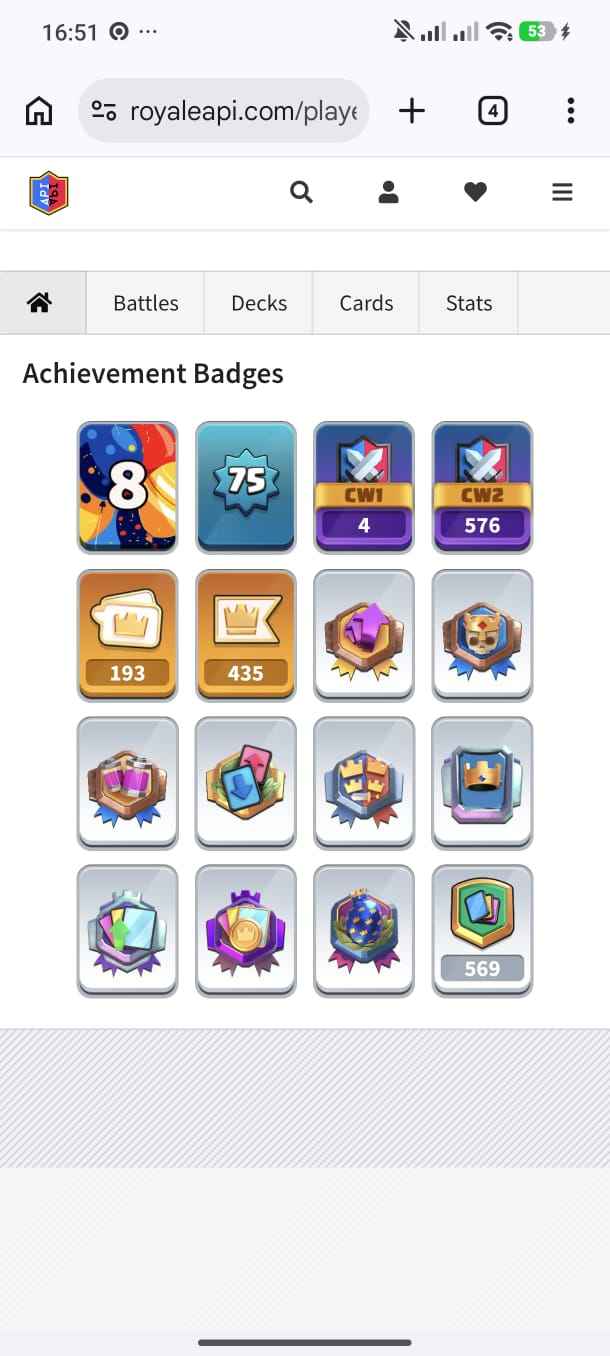Show the open tabs switcher
The image size is (610, 1356).
coord(492,111)
